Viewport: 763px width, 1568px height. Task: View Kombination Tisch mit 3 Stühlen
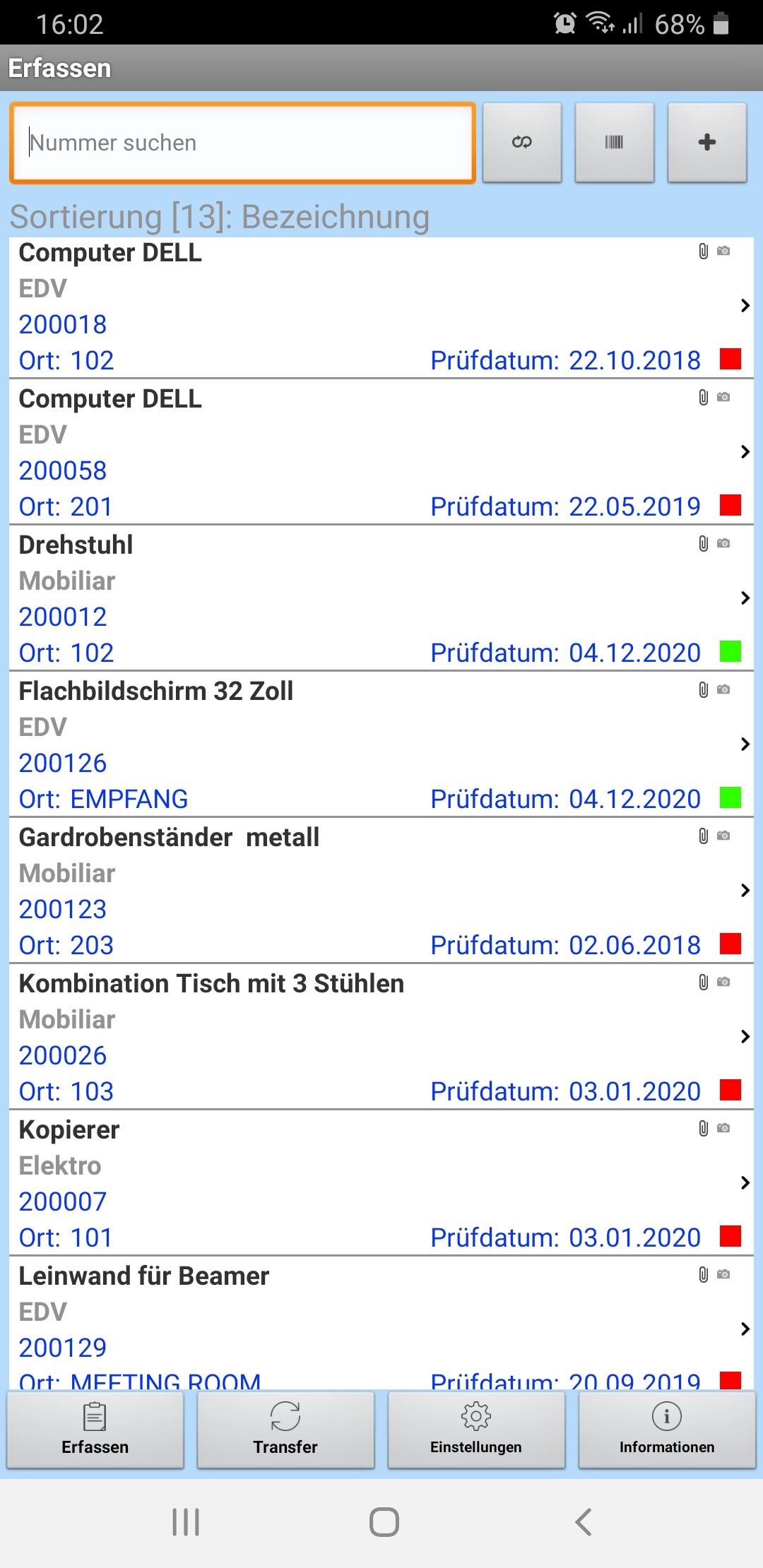pos(381,1037)
